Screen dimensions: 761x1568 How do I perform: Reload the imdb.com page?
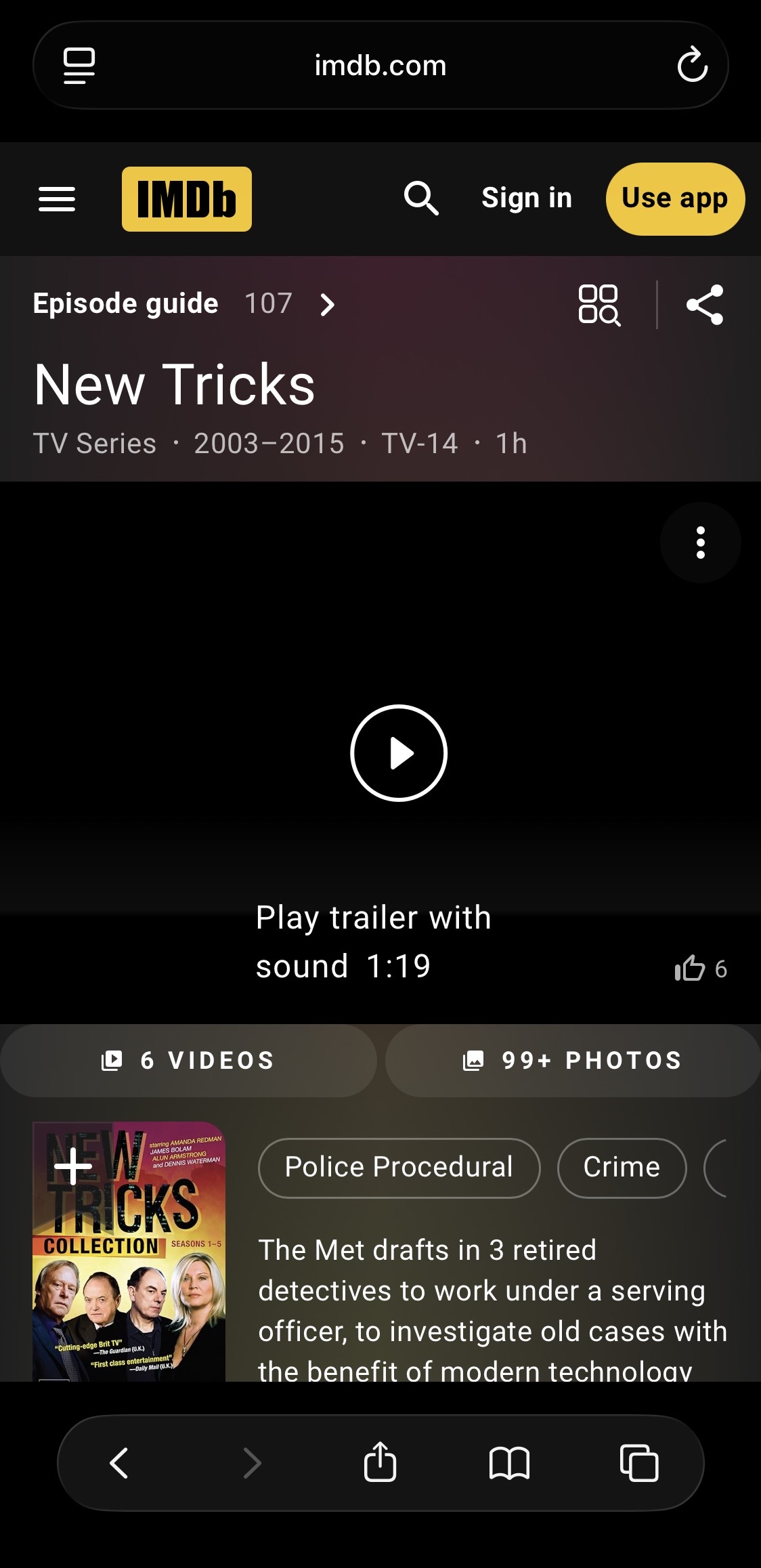point(692,65)
